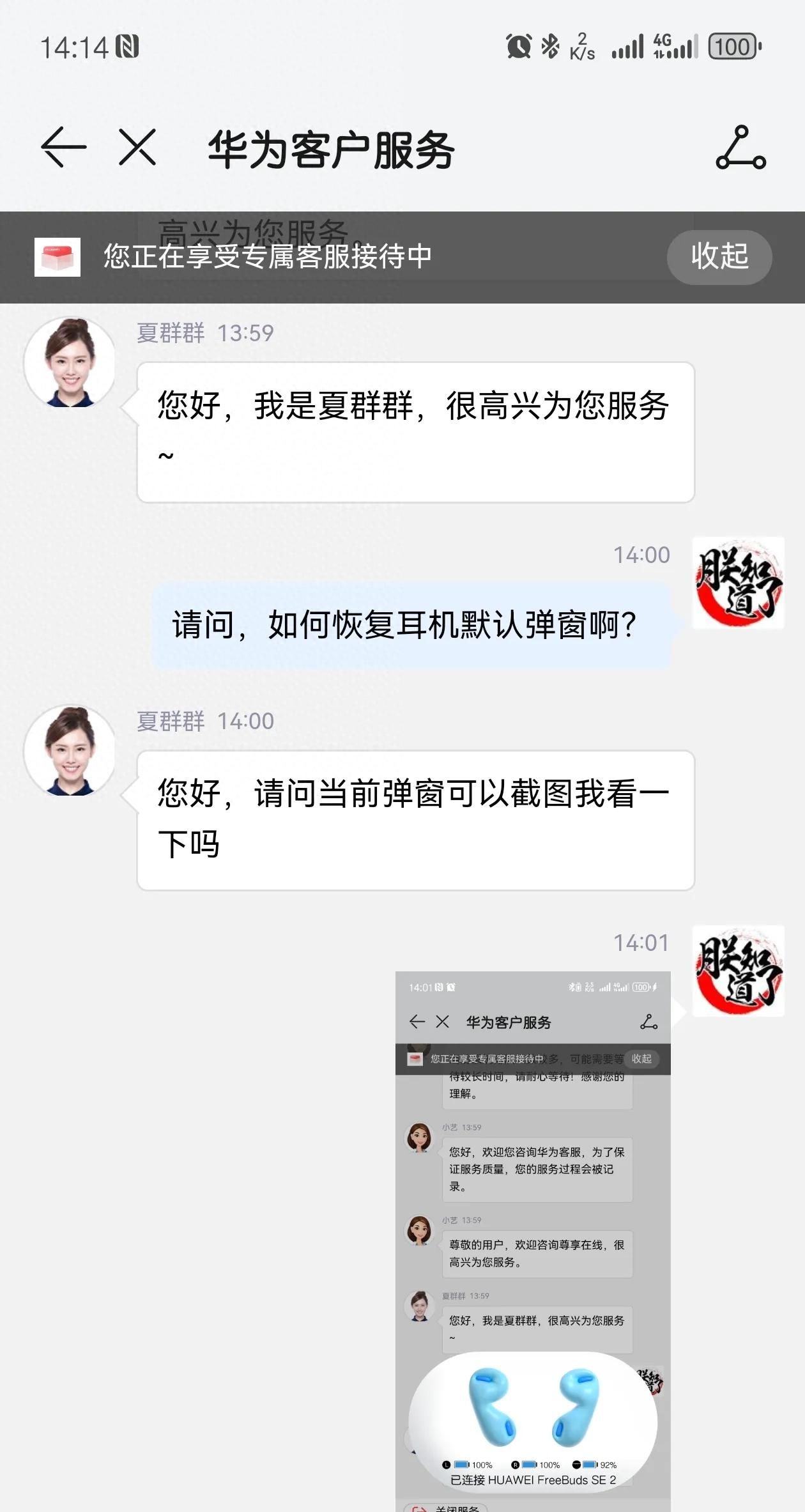Open the share contact icon top right

click(741, 148)
